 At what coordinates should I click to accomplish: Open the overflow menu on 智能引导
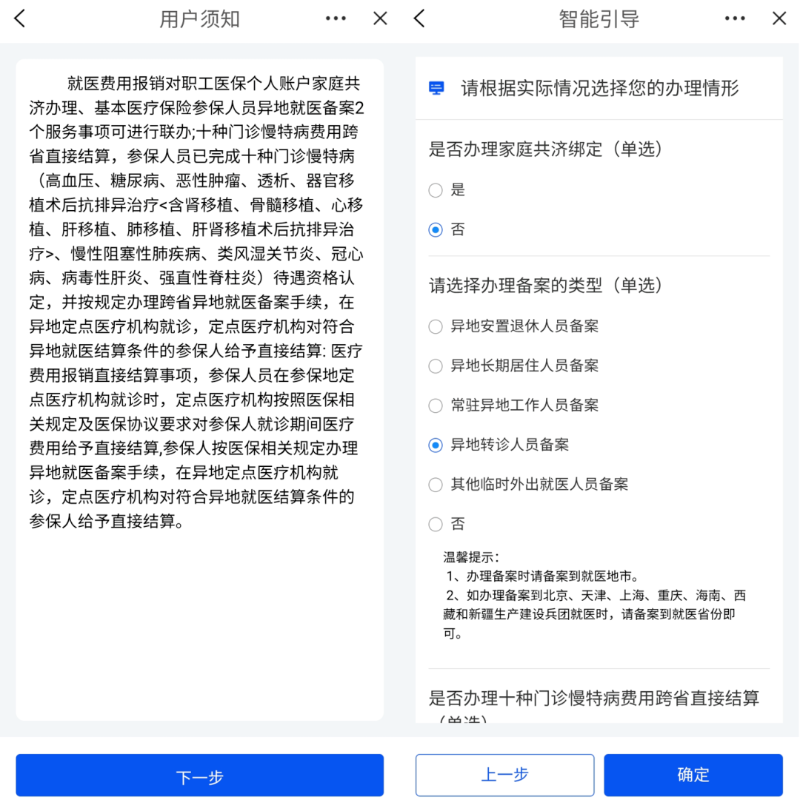pos(735,19)
